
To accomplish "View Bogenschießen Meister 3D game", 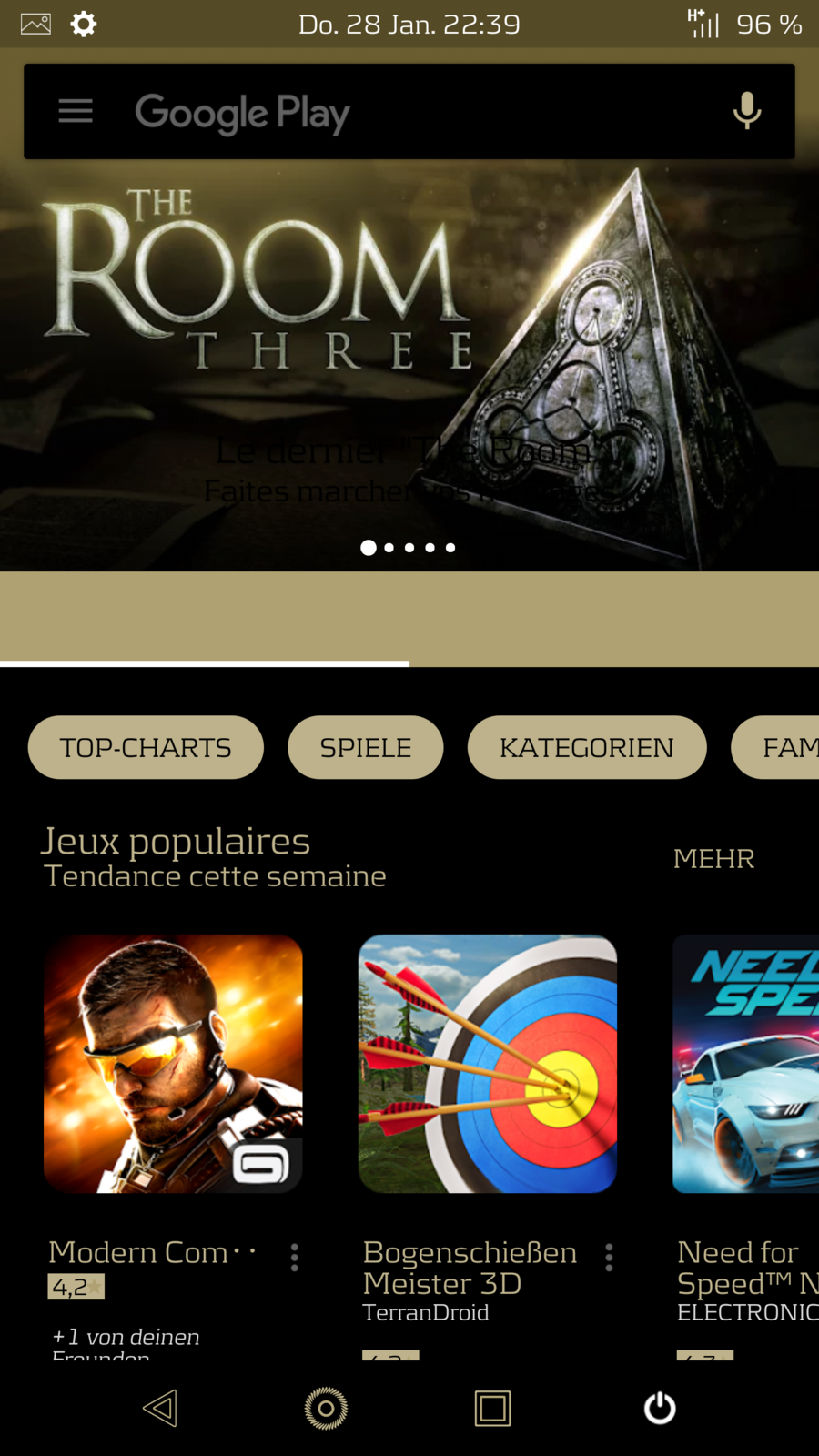I will [x=488, y=1065].
